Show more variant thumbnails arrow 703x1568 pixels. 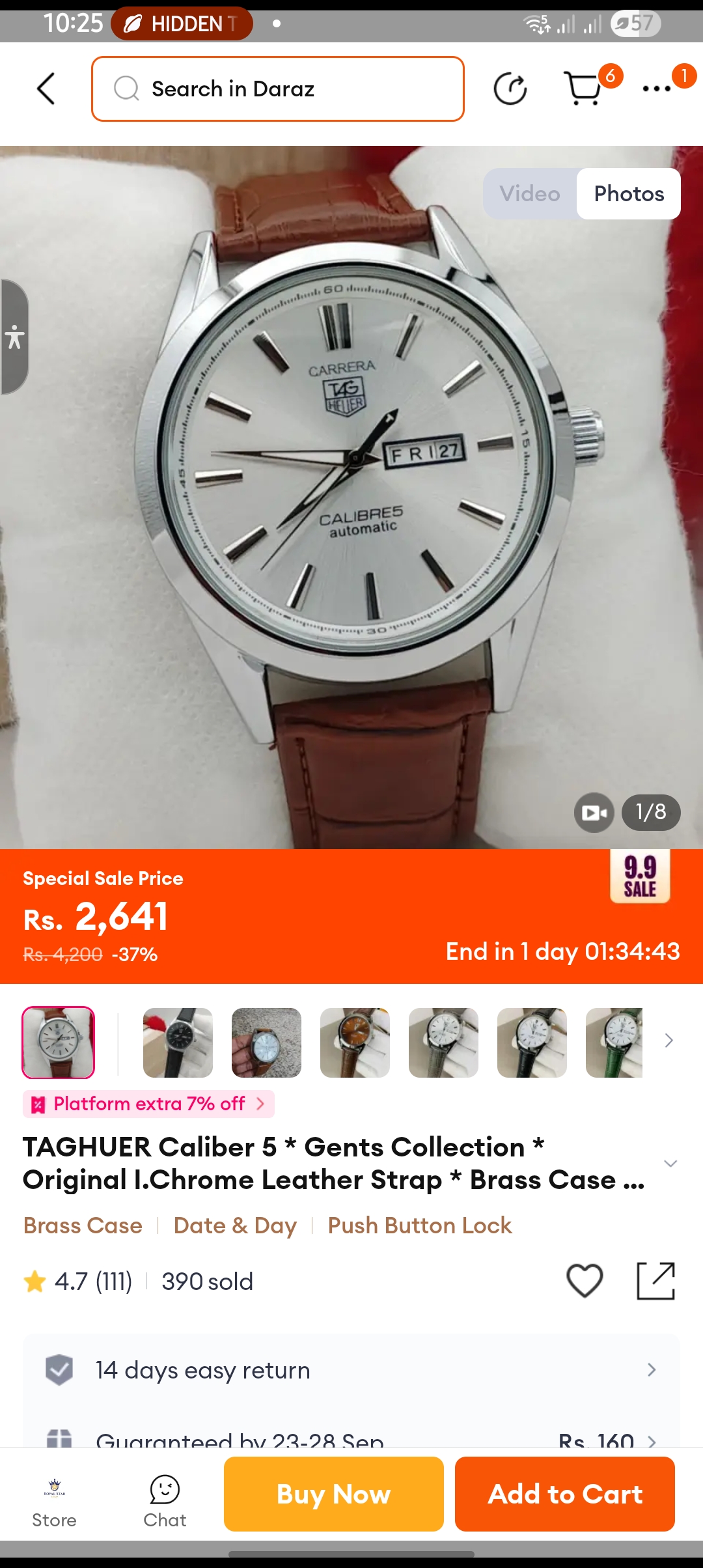click(669, 1041)
